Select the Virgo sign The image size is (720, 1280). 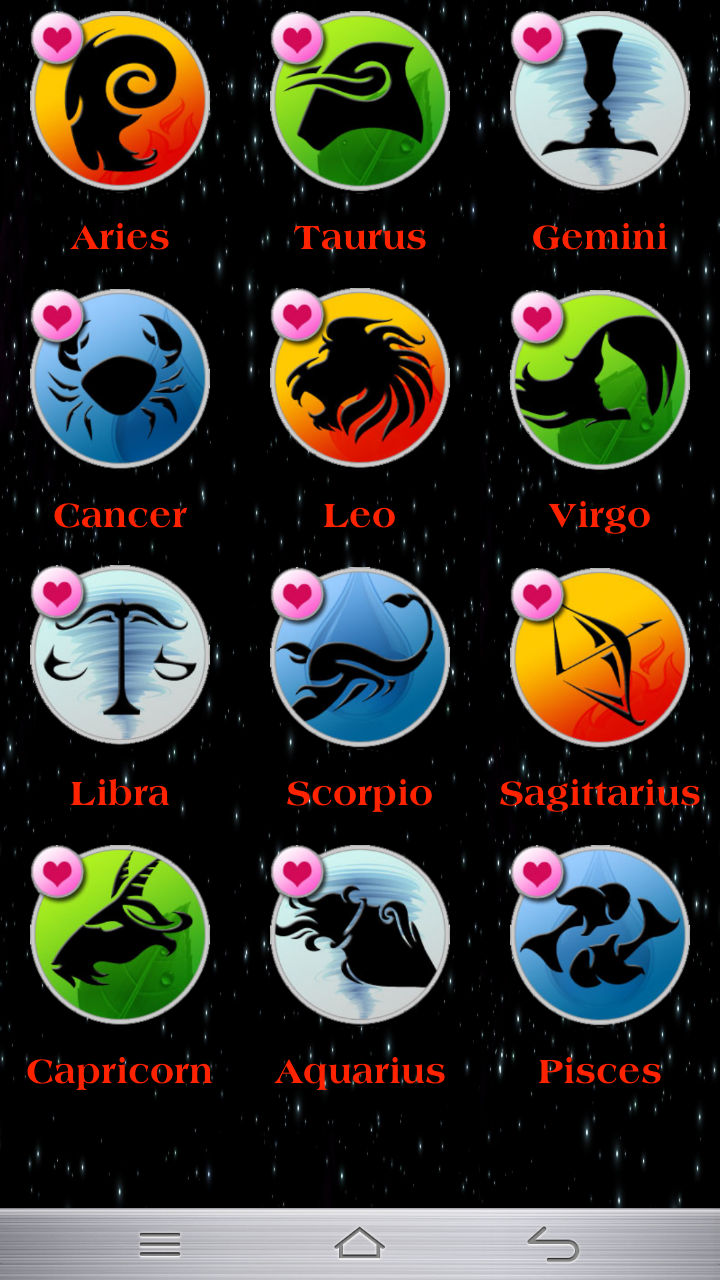pyautogui.click(x=600, y=378)
